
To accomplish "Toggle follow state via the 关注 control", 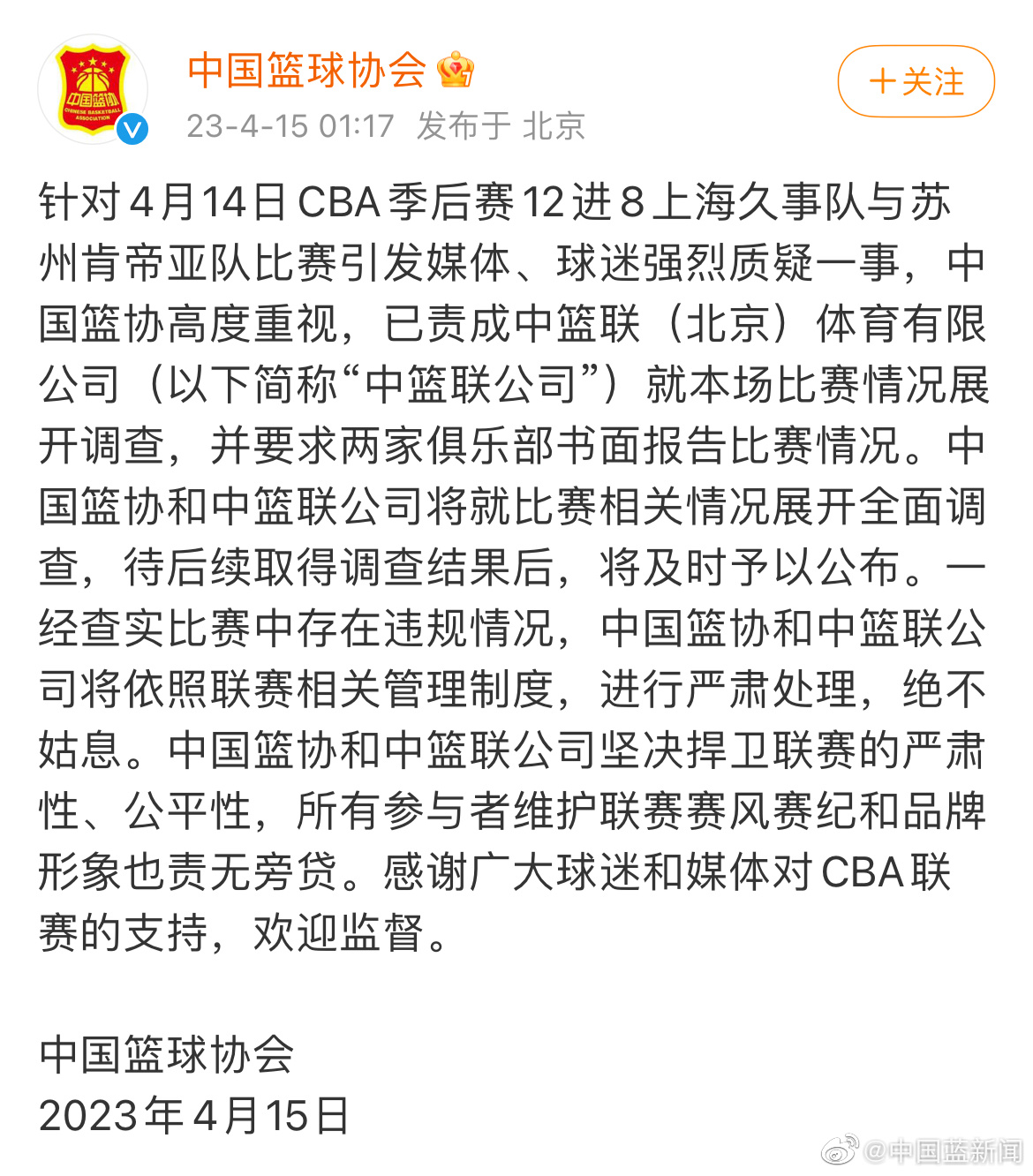I will point(915,81).
